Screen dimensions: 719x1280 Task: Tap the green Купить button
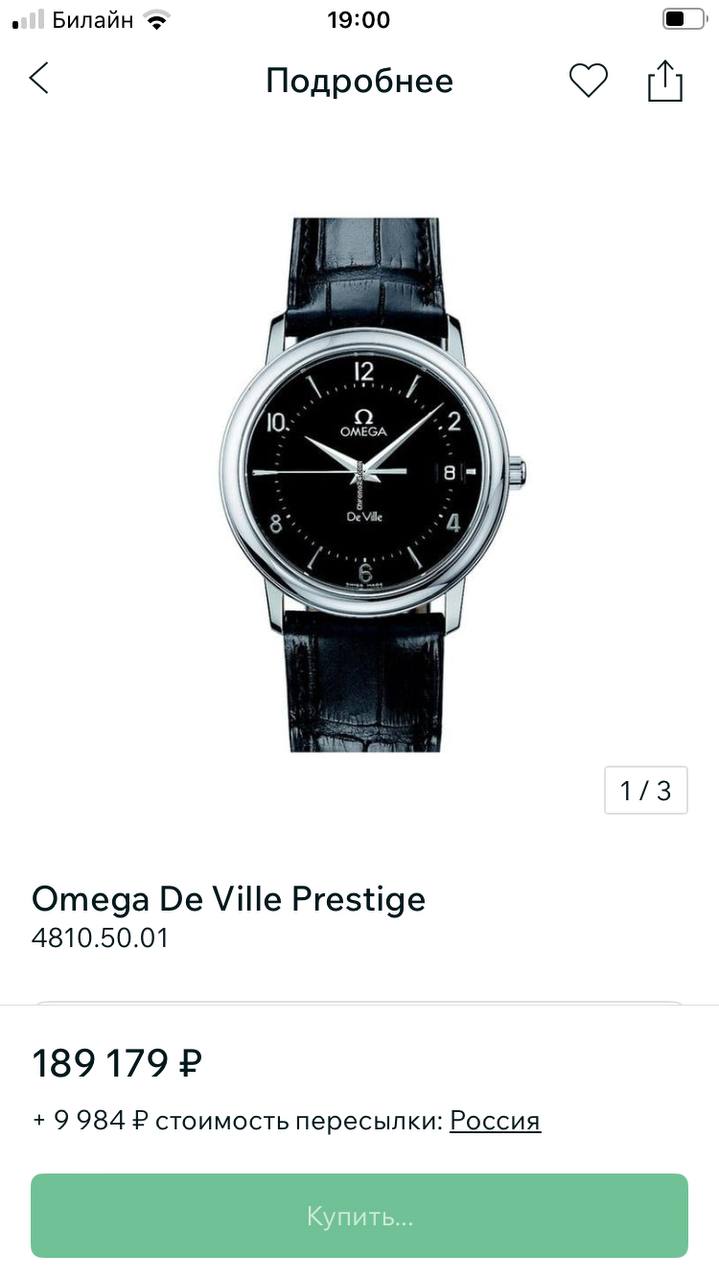click(x=359, y=1216)
